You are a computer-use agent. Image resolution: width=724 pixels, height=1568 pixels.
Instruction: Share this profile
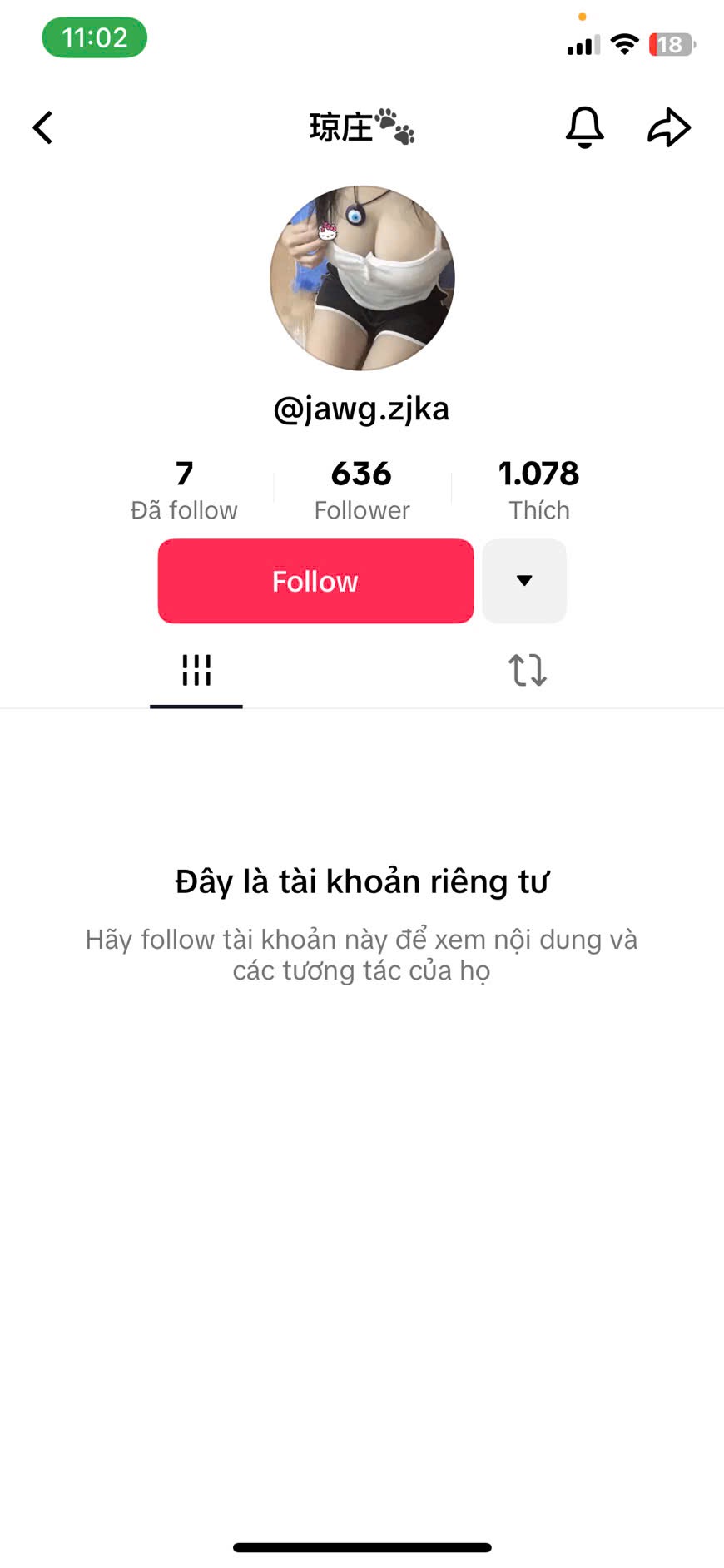(x=669, y=128)
